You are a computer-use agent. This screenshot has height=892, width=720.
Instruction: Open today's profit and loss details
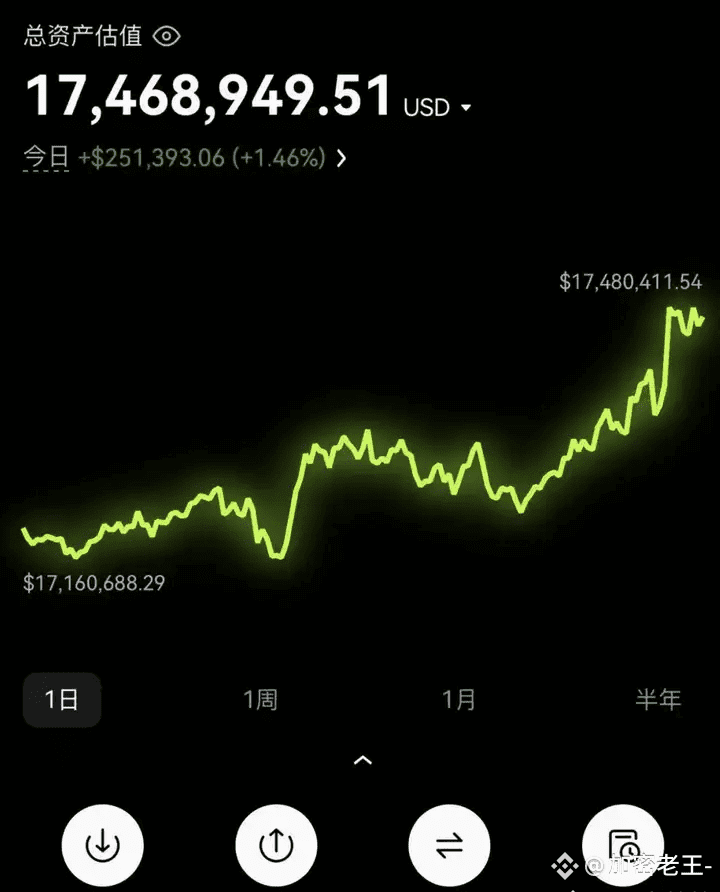point(341,158)
